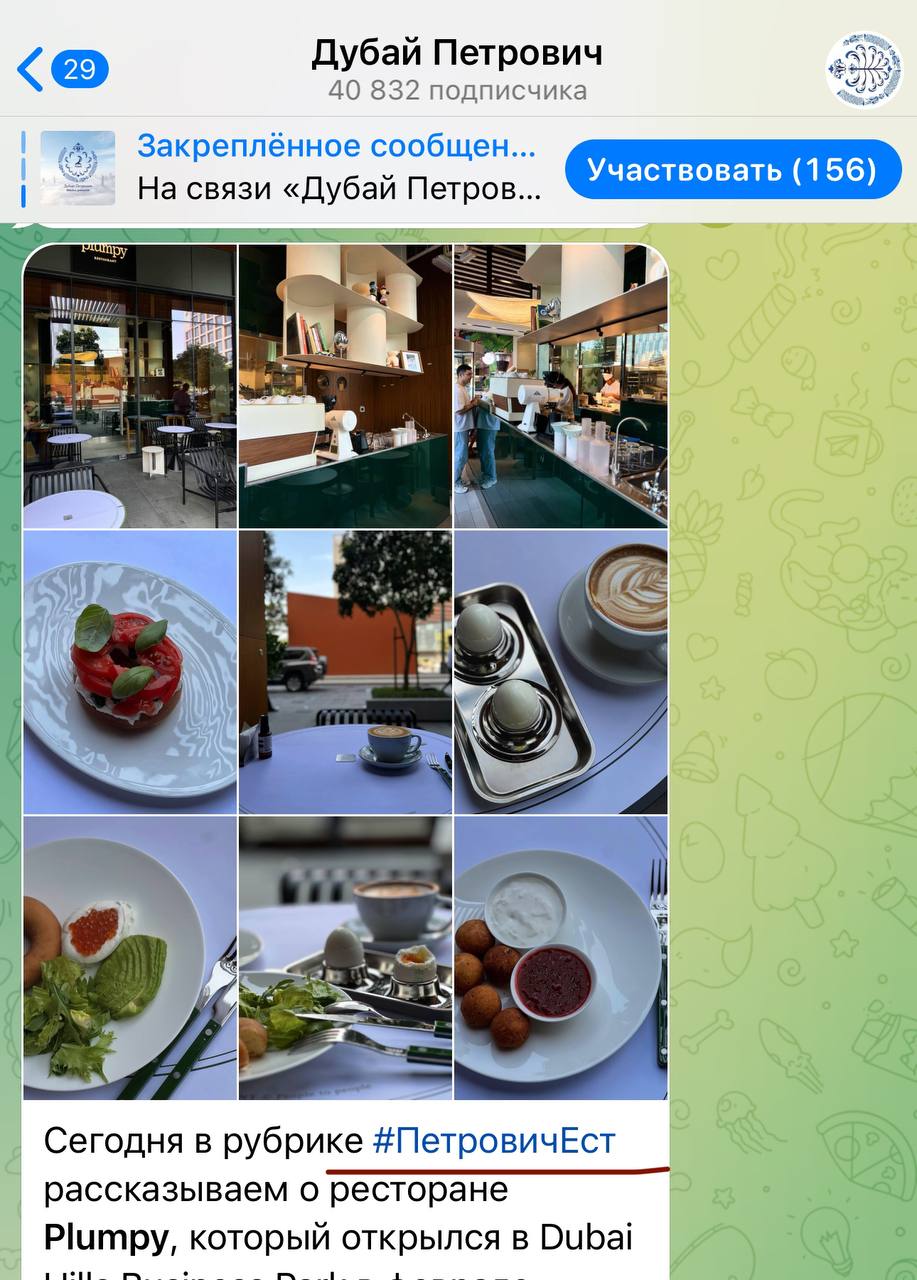Open the fried balls with sauces photo
Viewport: 917px width, 1280px height.
coord(561,958)
